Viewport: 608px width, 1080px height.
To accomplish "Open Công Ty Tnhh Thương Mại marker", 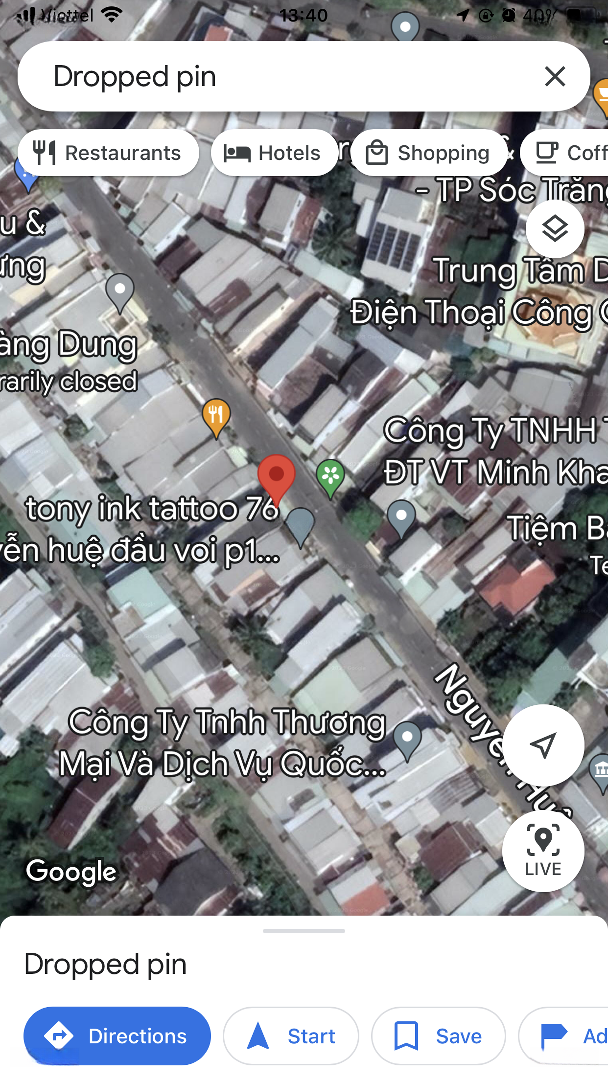I will tap(407, 740).
